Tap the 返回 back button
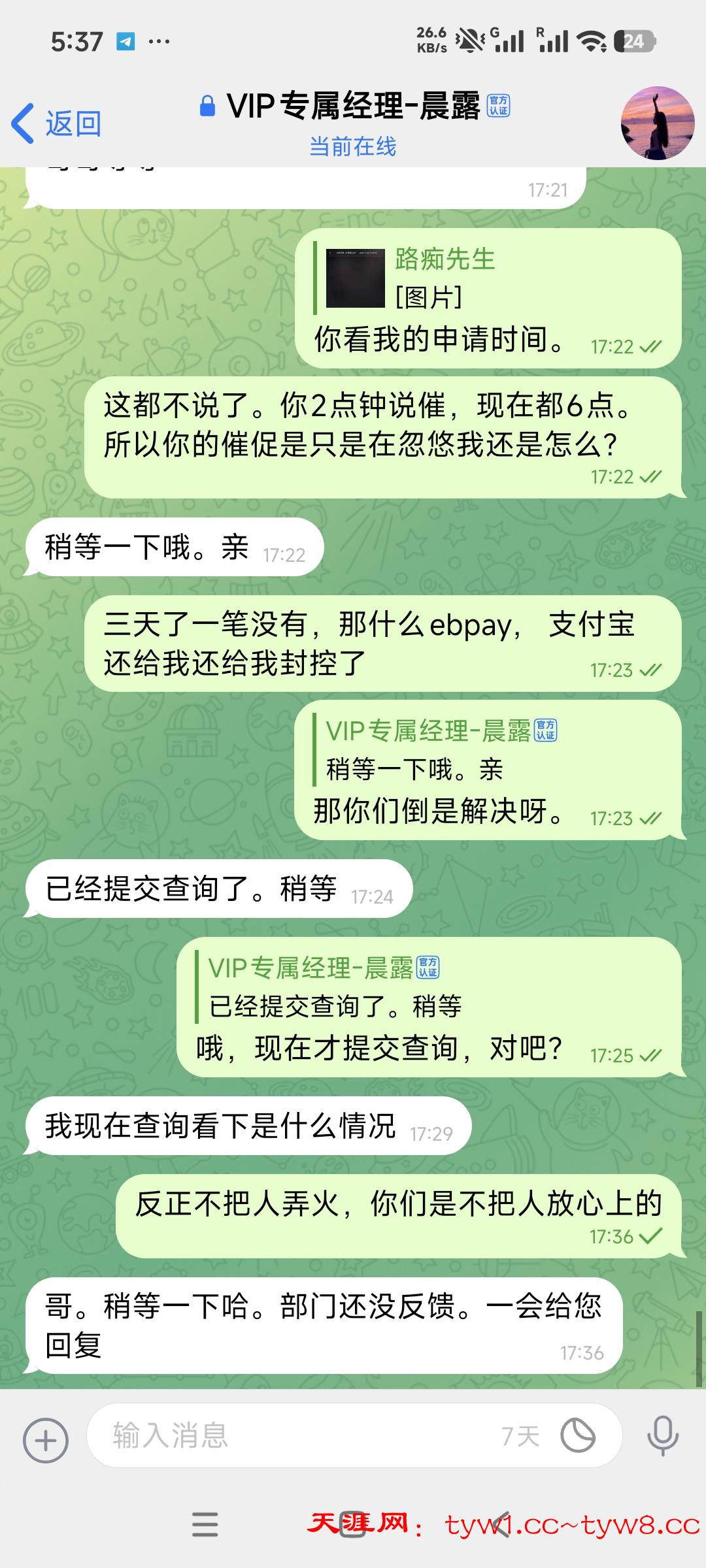The width and height of the screenshot is (706, 1568). point(58,123)
